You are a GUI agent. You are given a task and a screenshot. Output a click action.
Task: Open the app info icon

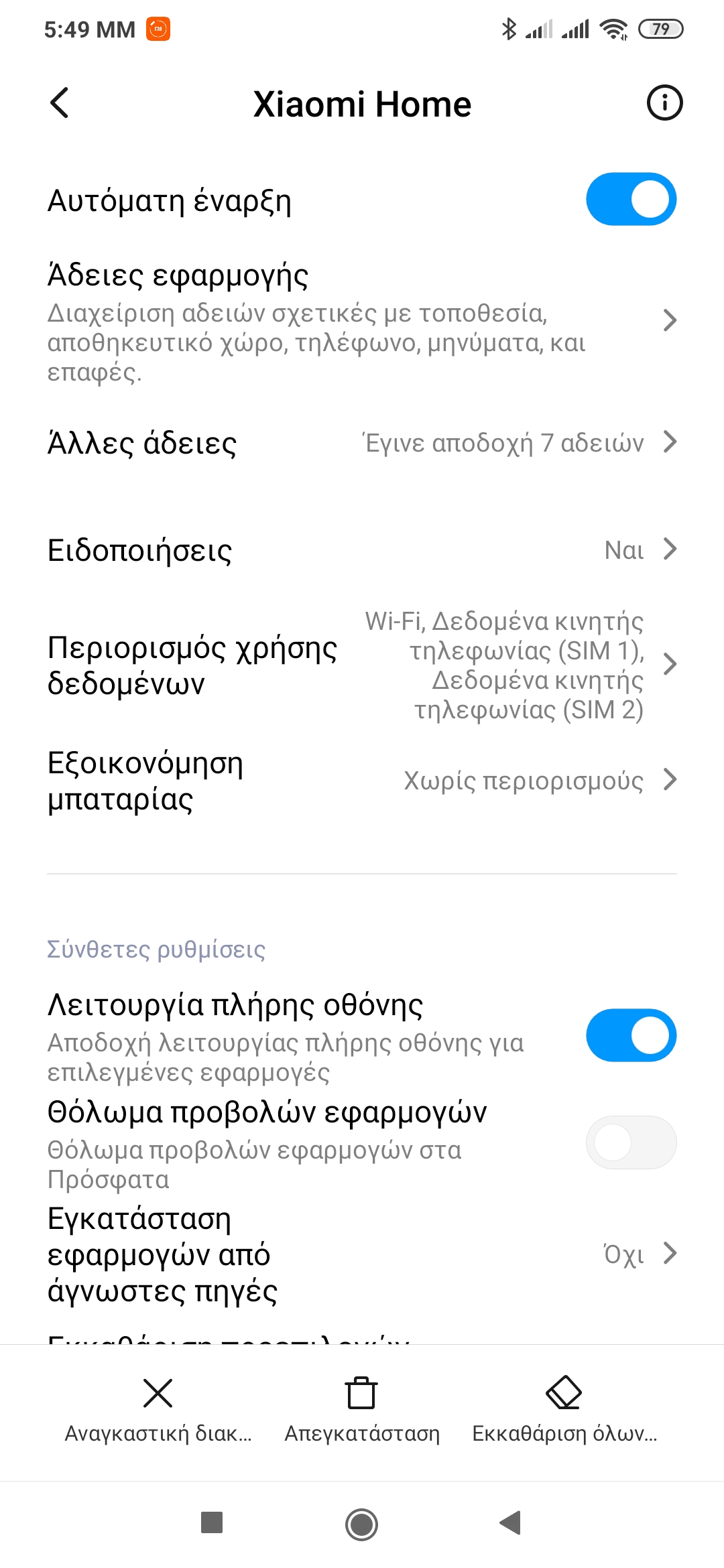[664, 103]
